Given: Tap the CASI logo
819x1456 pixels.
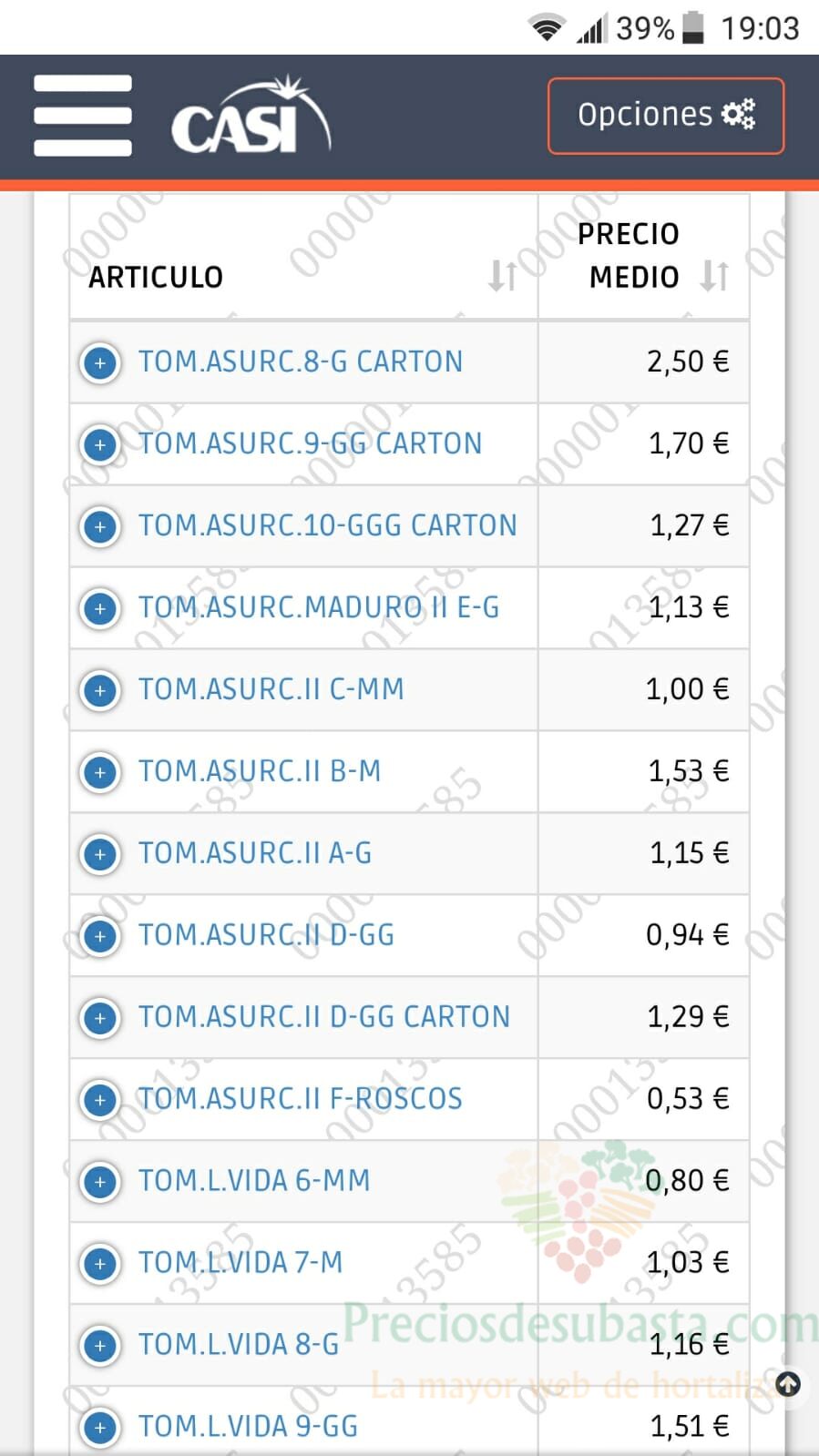Looking at the screenshot, I should tap(251, 116).
